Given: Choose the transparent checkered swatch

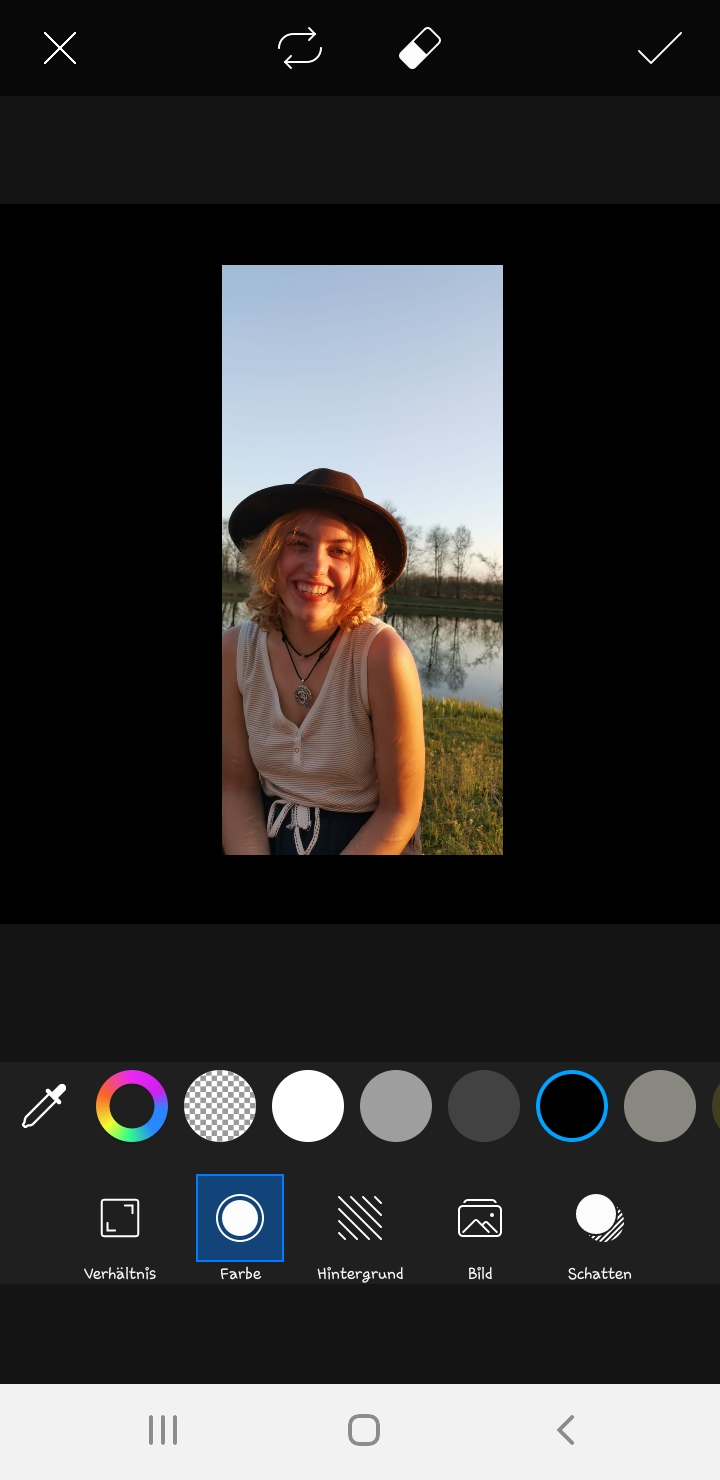Looking at the screenshot, I should [220, 1106].
